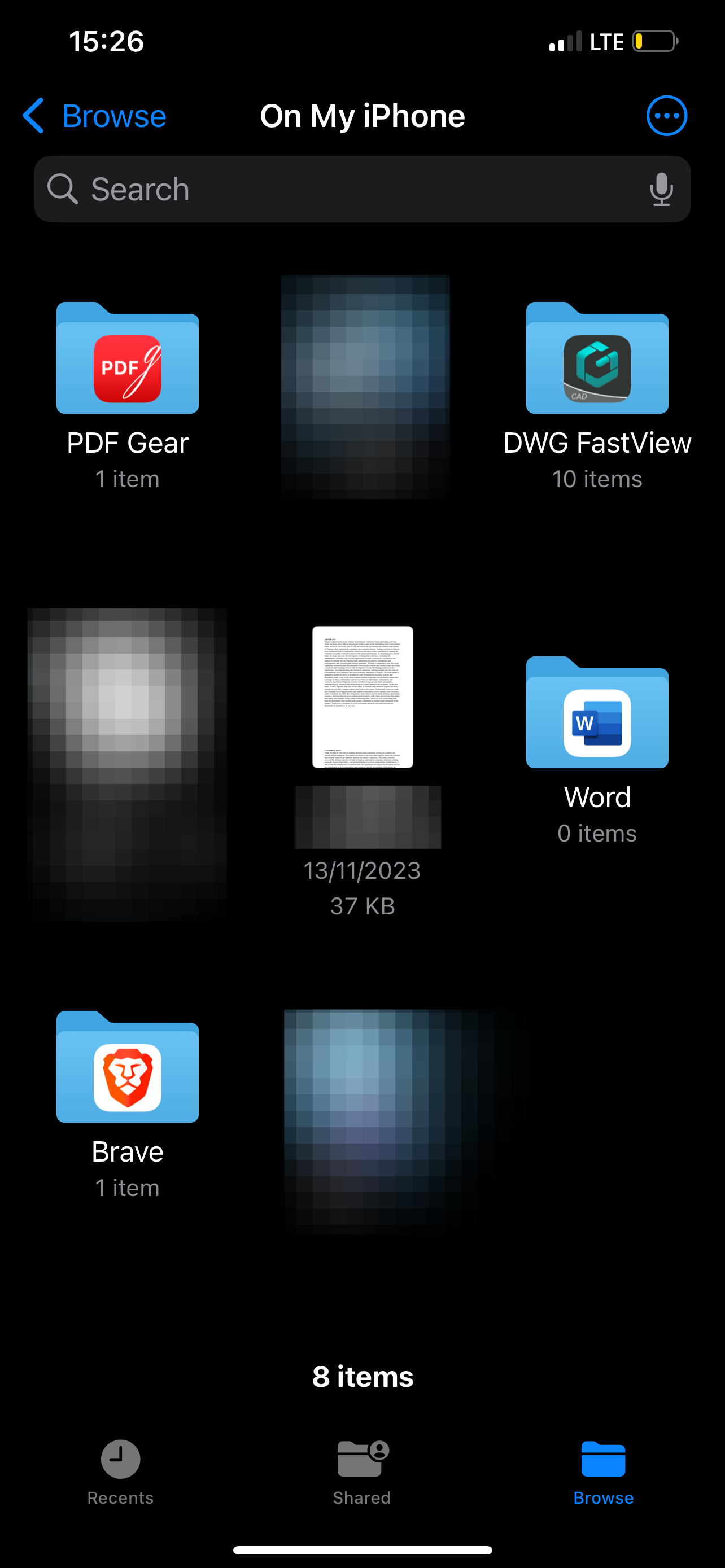Switch to the Recents tab
This screenshot has height=1568, width=725.
(120, 1470)
